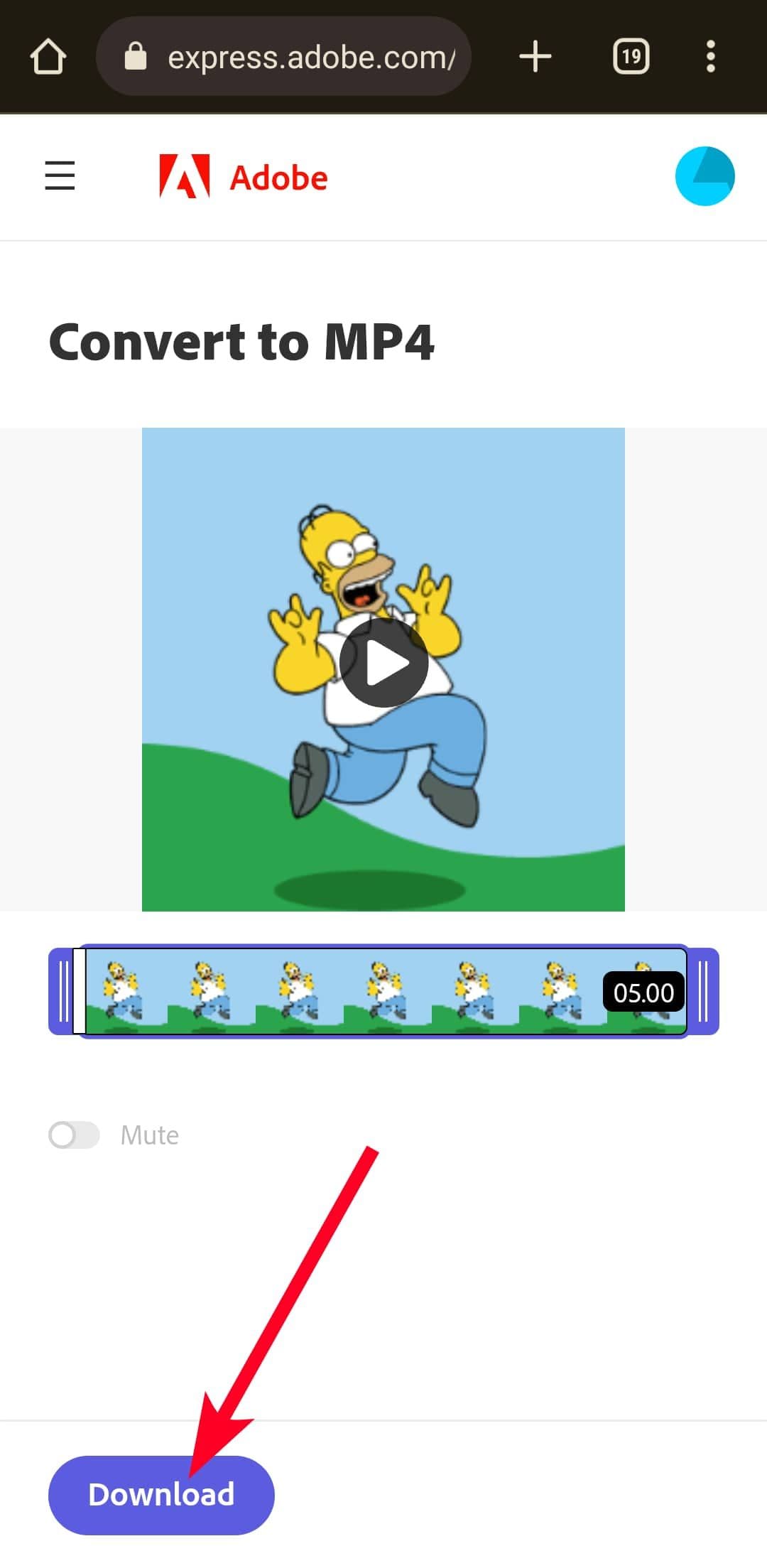Viewport: 767px width, 1568px height.
Task: Open account options via avatar menu
Action: tap(705, 175)
